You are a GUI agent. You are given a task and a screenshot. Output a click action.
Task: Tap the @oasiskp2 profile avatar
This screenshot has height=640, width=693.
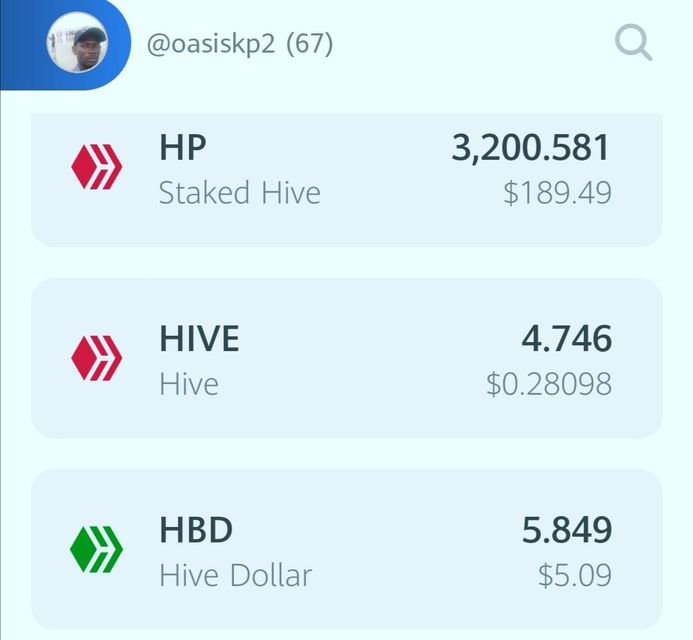[76, 45]
